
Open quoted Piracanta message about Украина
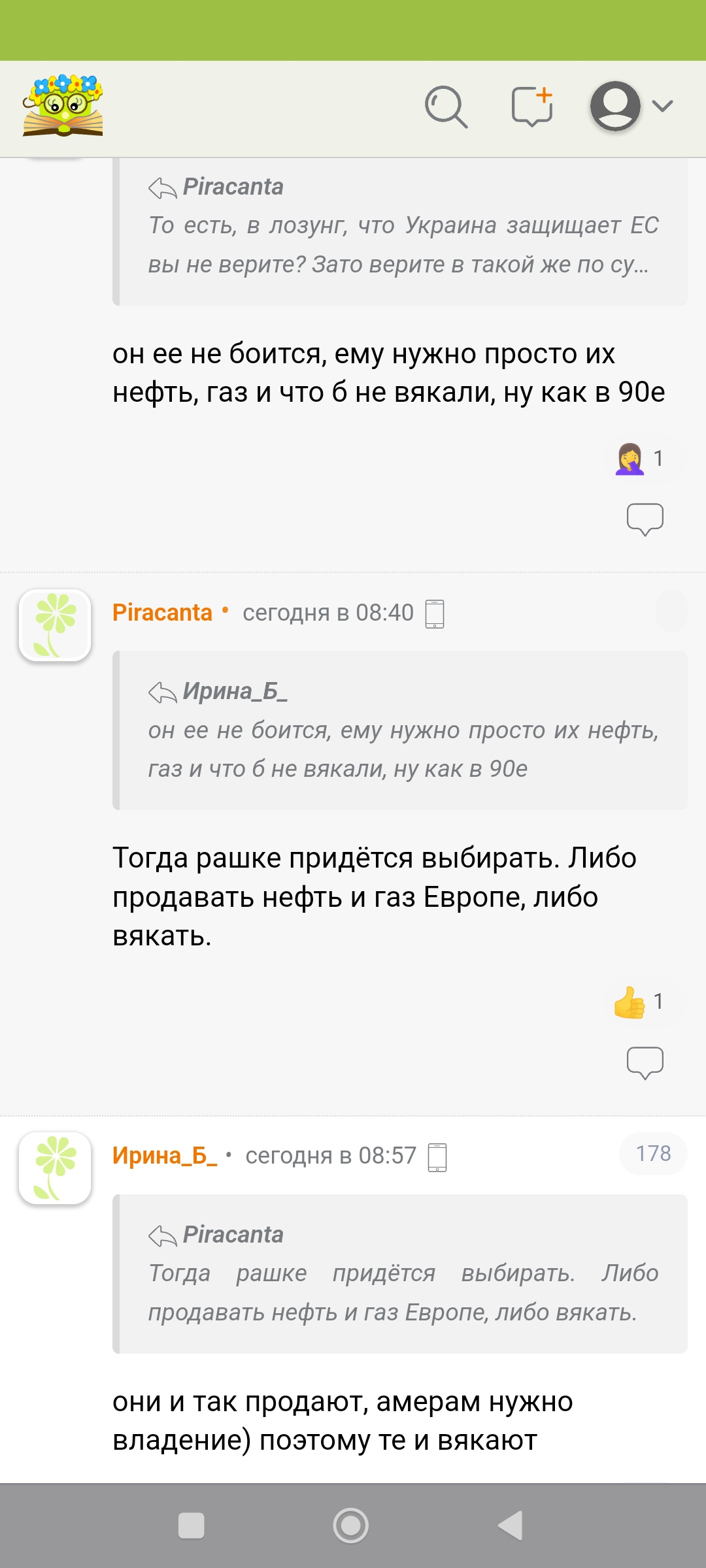400,231
